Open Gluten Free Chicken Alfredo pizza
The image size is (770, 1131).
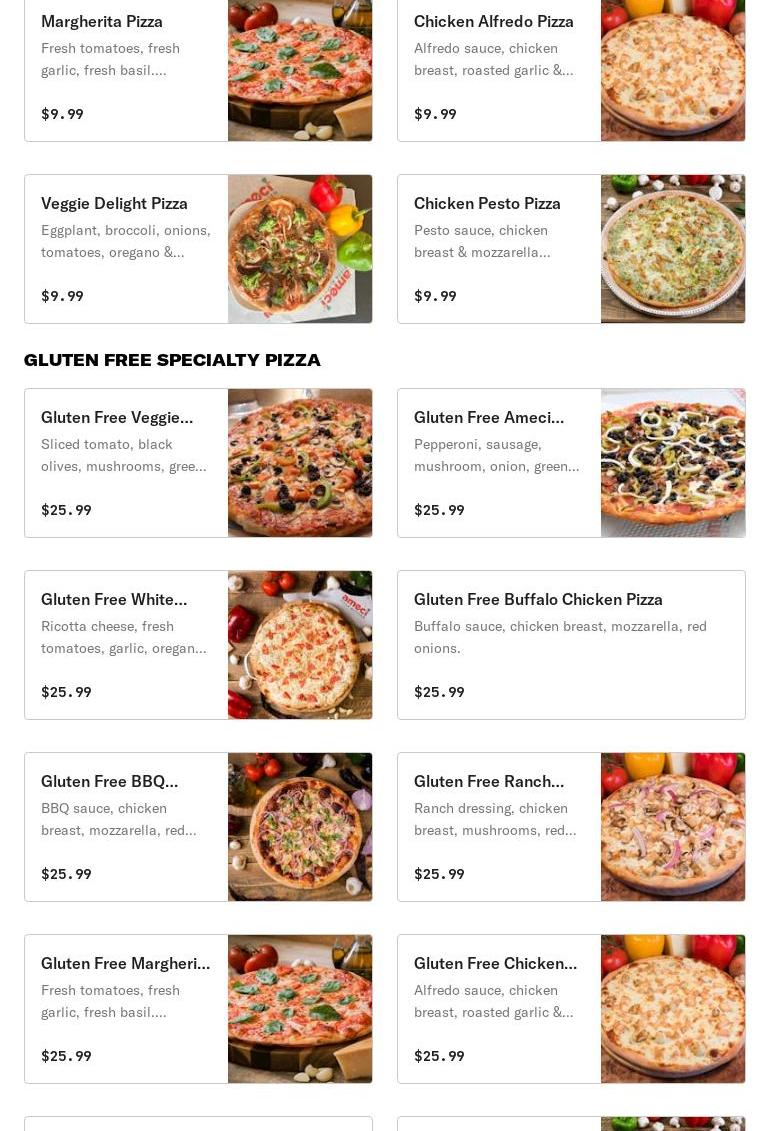tap(571, 1009)
